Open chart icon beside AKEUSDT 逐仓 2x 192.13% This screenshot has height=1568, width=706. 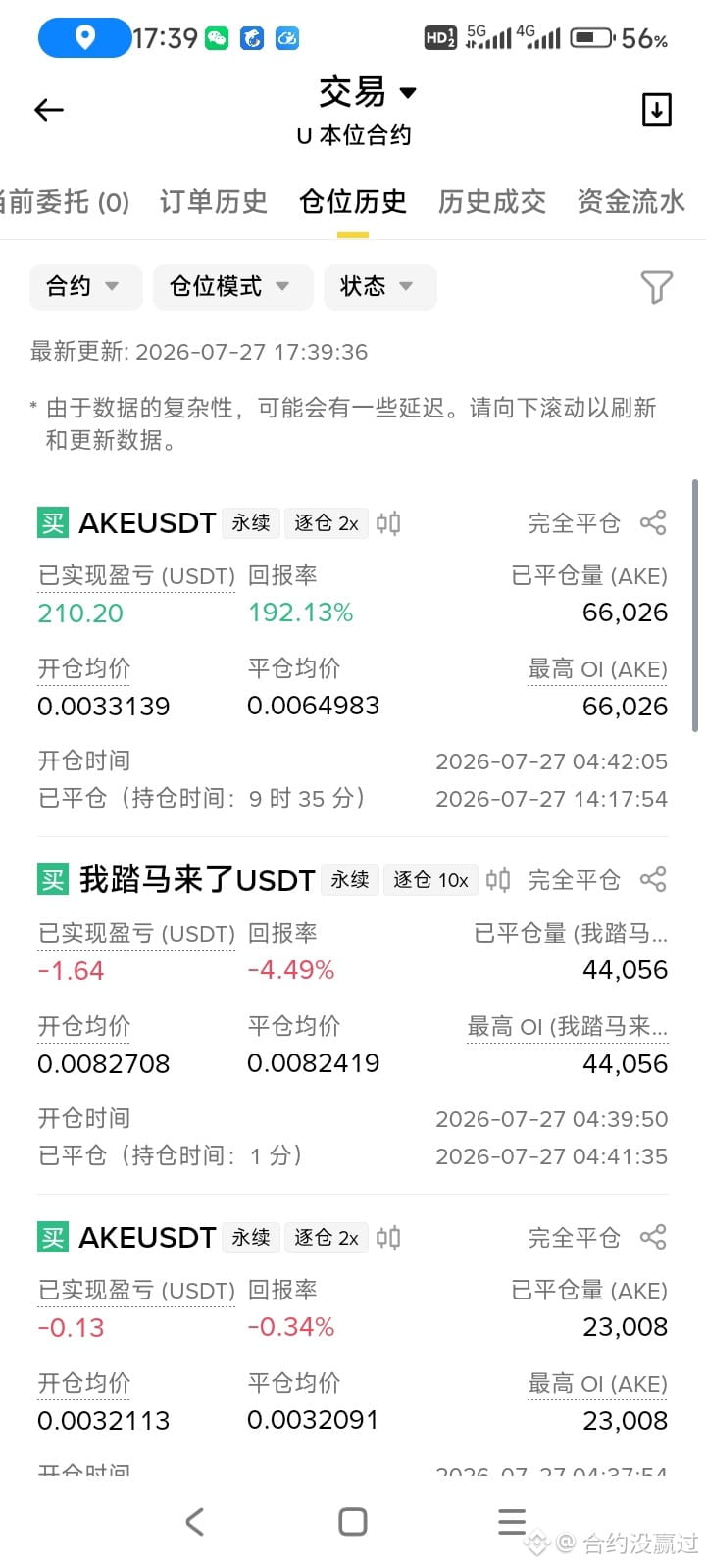pos(388,523)
